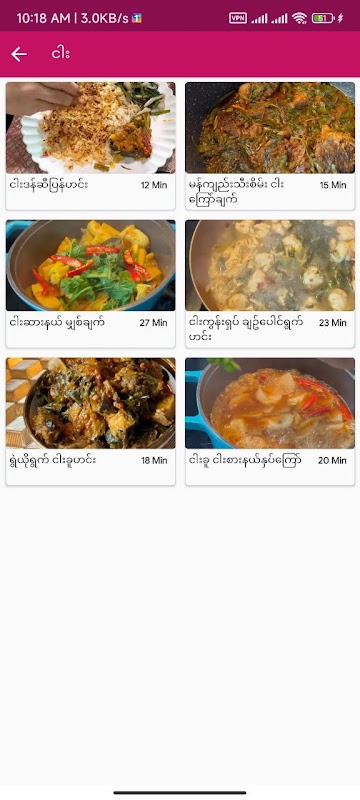Open the 12 Min fish recipe card
This screenshot has height=800, width=360.
point(90,146)
